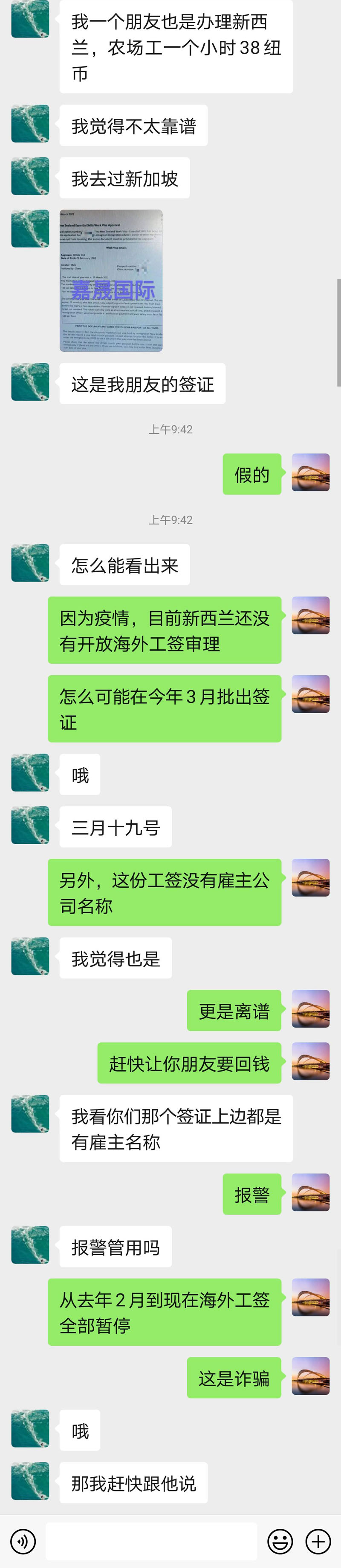Tap my avatar beside 假的
This screenshot has width=341, height=1568.
pyautogui.click(x=311, y=472)
